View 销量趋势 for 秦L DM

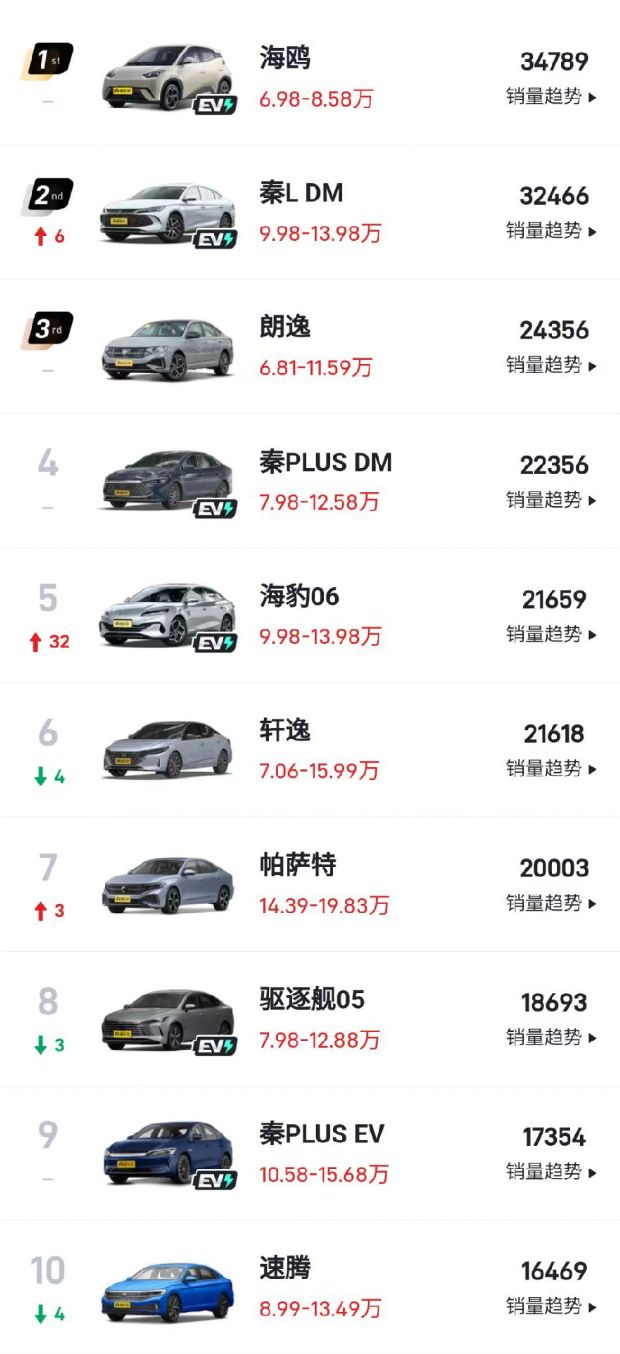(551, 231)
